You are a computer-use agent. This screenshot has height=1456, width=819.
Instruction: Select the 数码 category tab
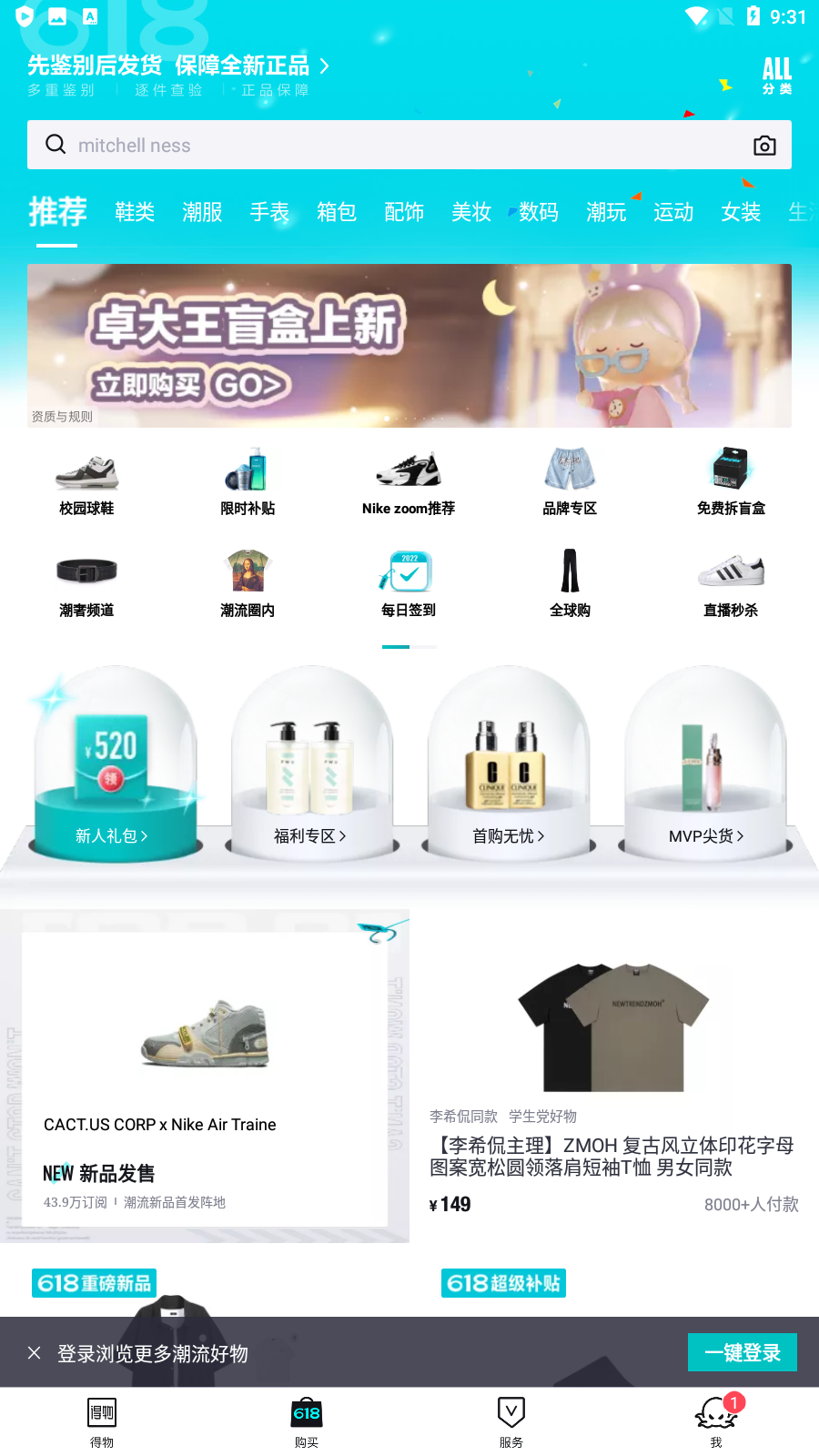pos(538,212)
